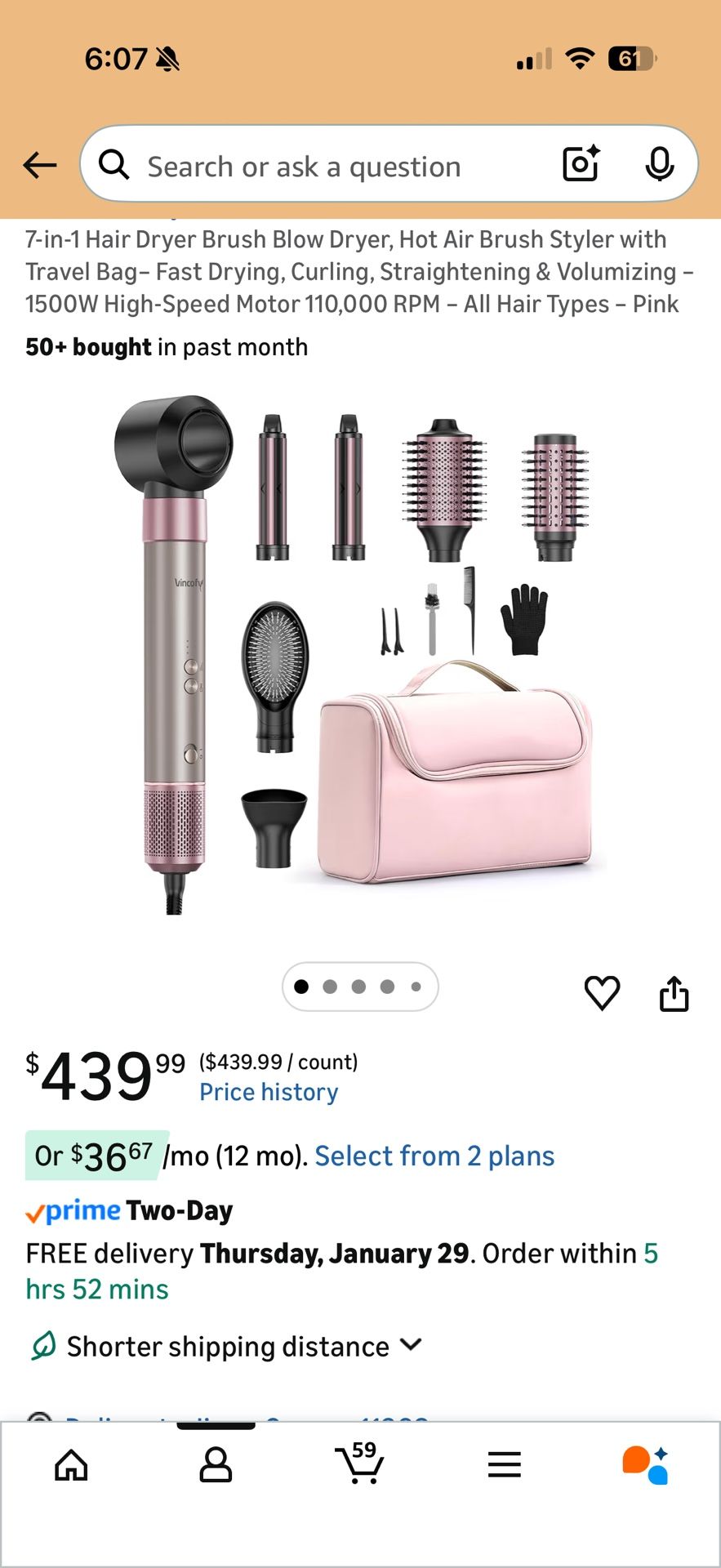The image size is (721, 1568).
Task: Open the camera lens search
Action: [581, 164]
